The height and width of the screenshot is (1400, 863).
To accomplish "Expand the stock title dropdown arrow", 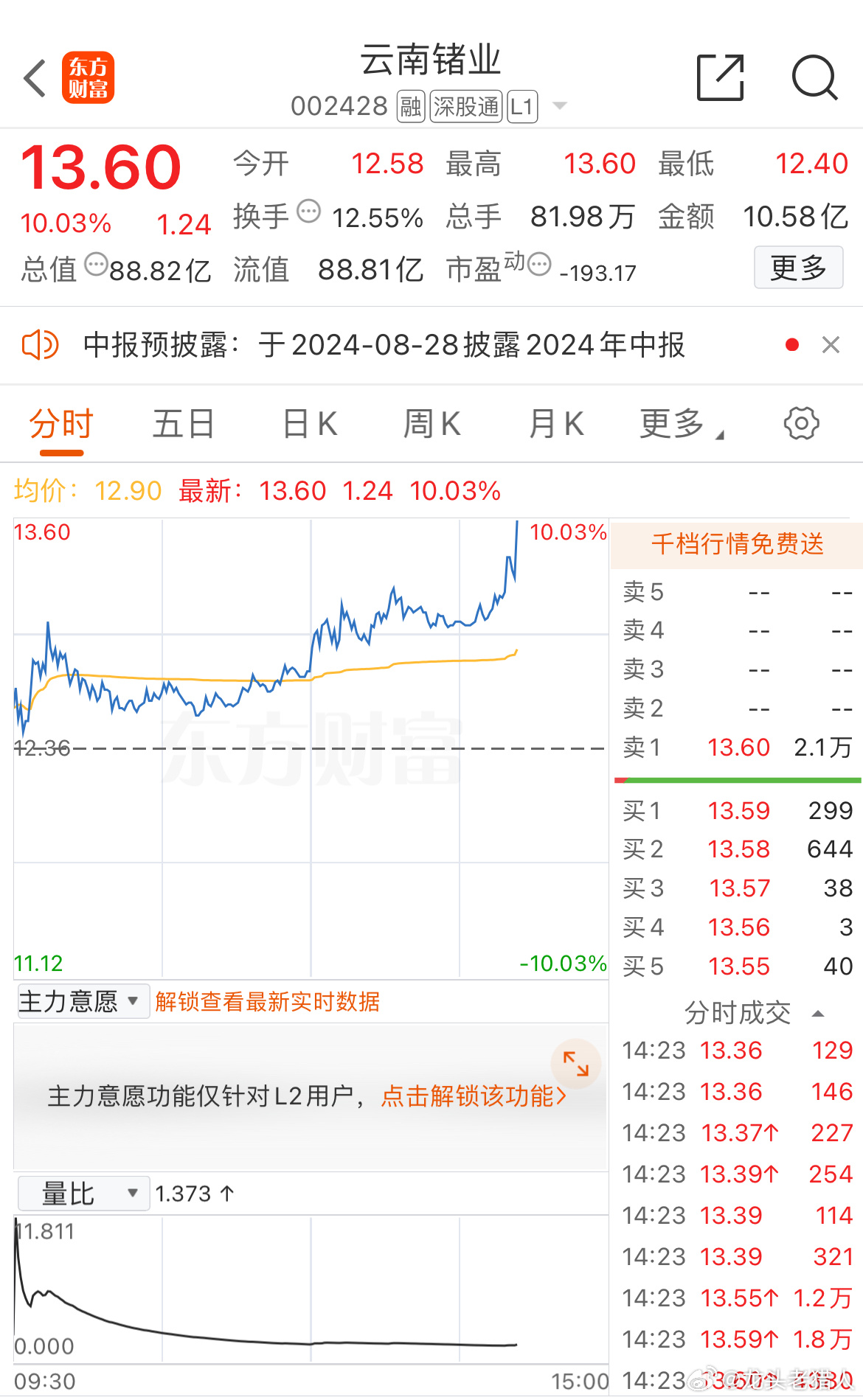I will click(560, 106).
